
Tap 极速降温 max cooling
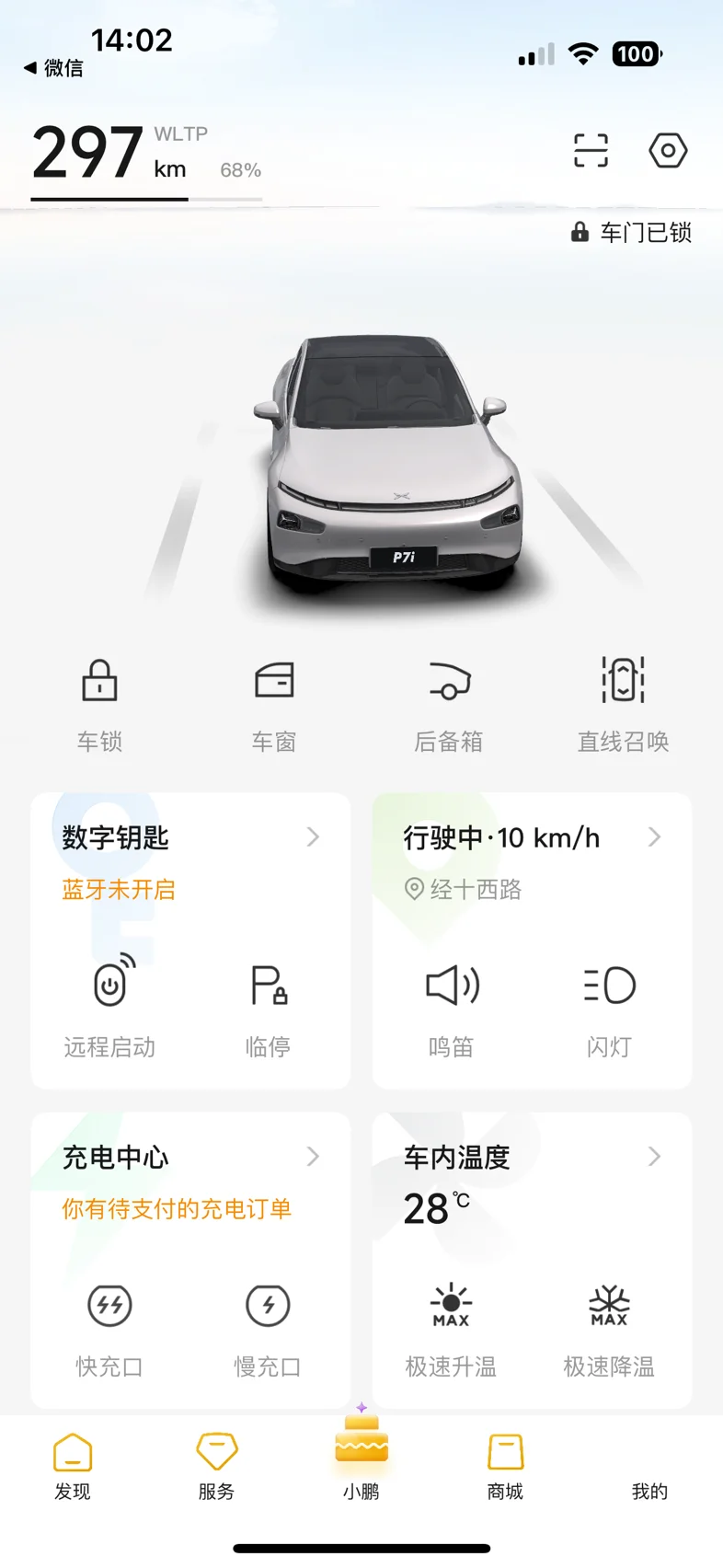[609, 1325]
